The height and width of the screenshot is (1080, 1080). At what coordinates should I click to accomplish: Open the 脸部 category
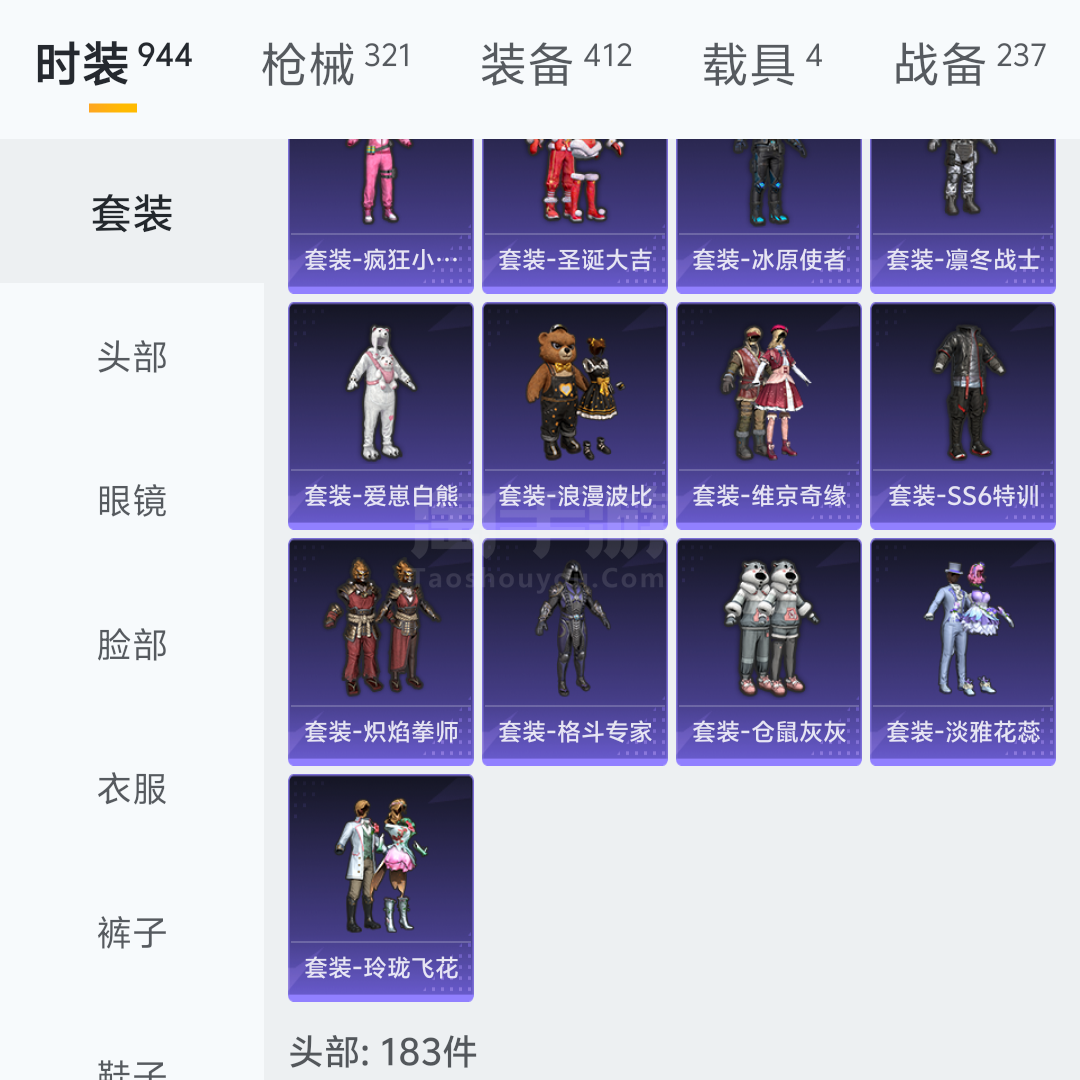(x=132, y=645)
